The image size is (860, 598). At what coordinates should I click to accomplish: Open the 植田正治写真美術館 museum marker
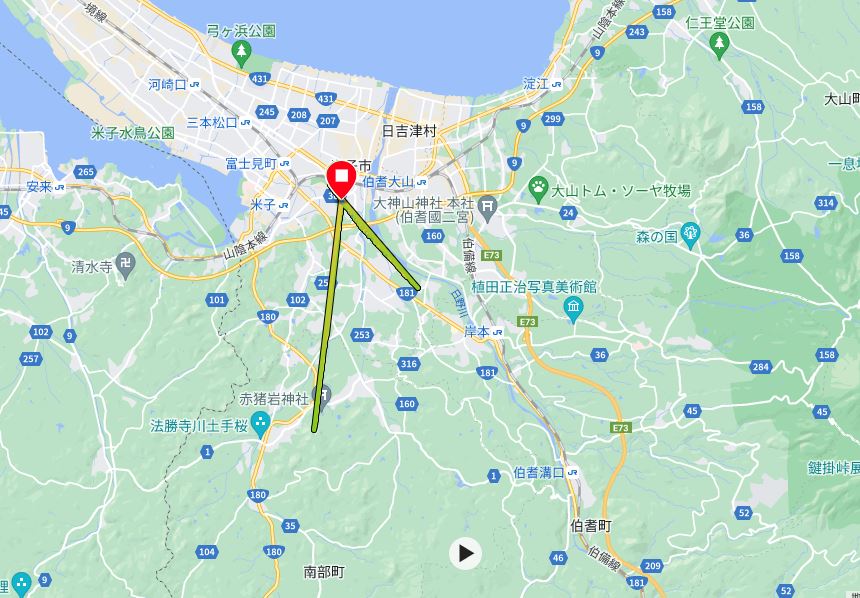coord(573,306)
